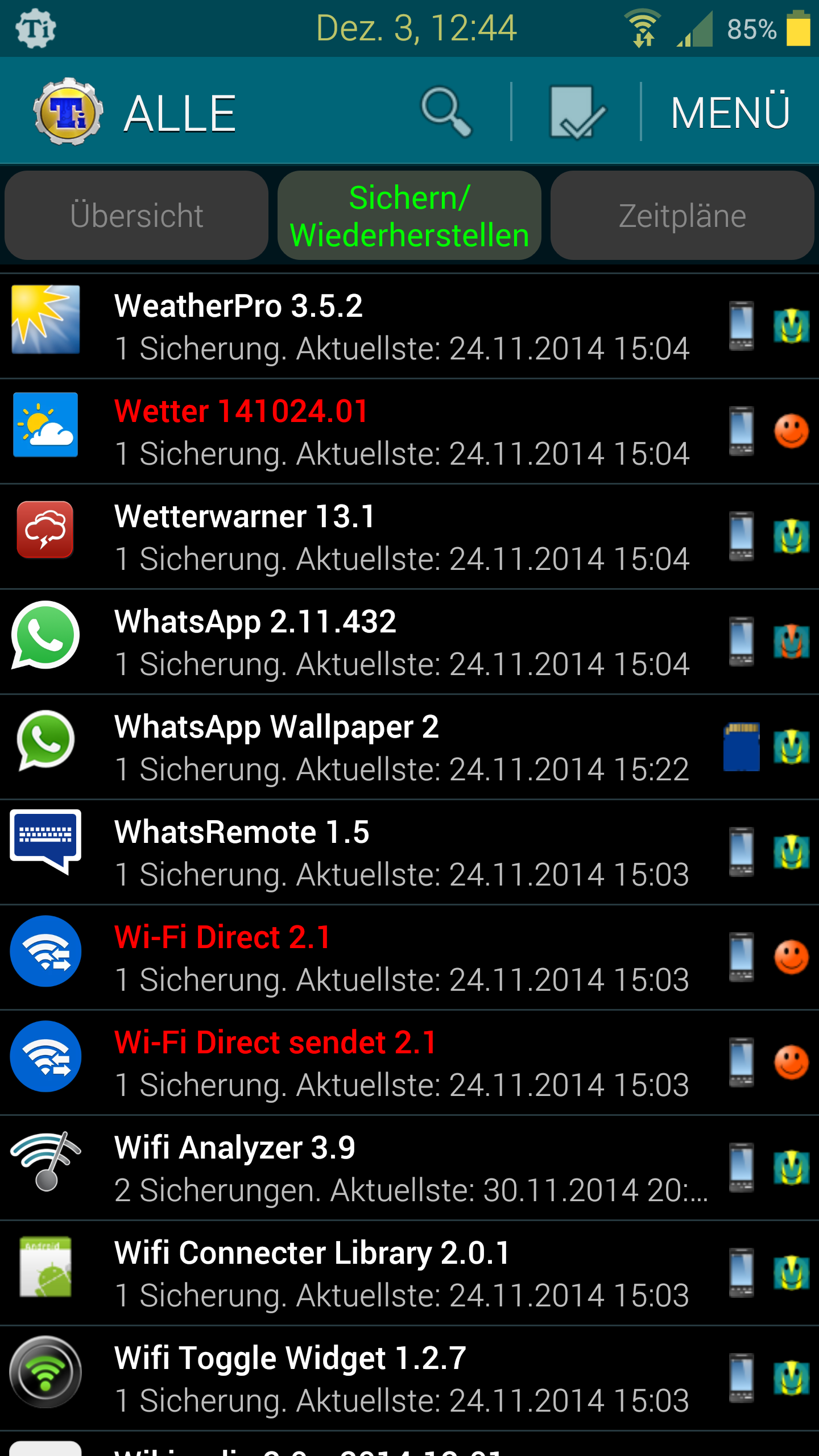Open the batch actions checkmark icon
The width and height of the screenshot is (819, 1456).
point(577,111)
